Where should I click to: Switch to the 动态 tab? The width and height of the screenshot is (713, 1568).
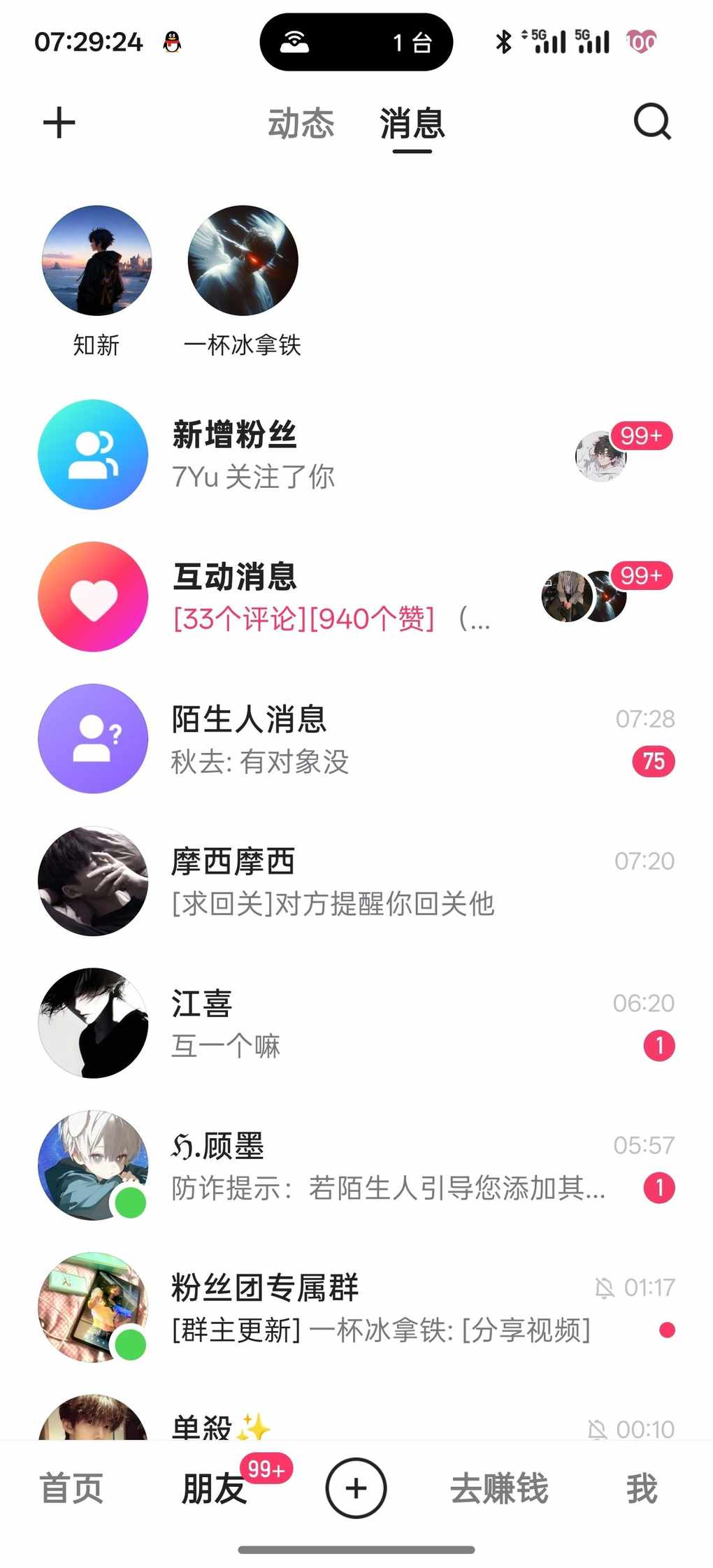tap(301, 124)
